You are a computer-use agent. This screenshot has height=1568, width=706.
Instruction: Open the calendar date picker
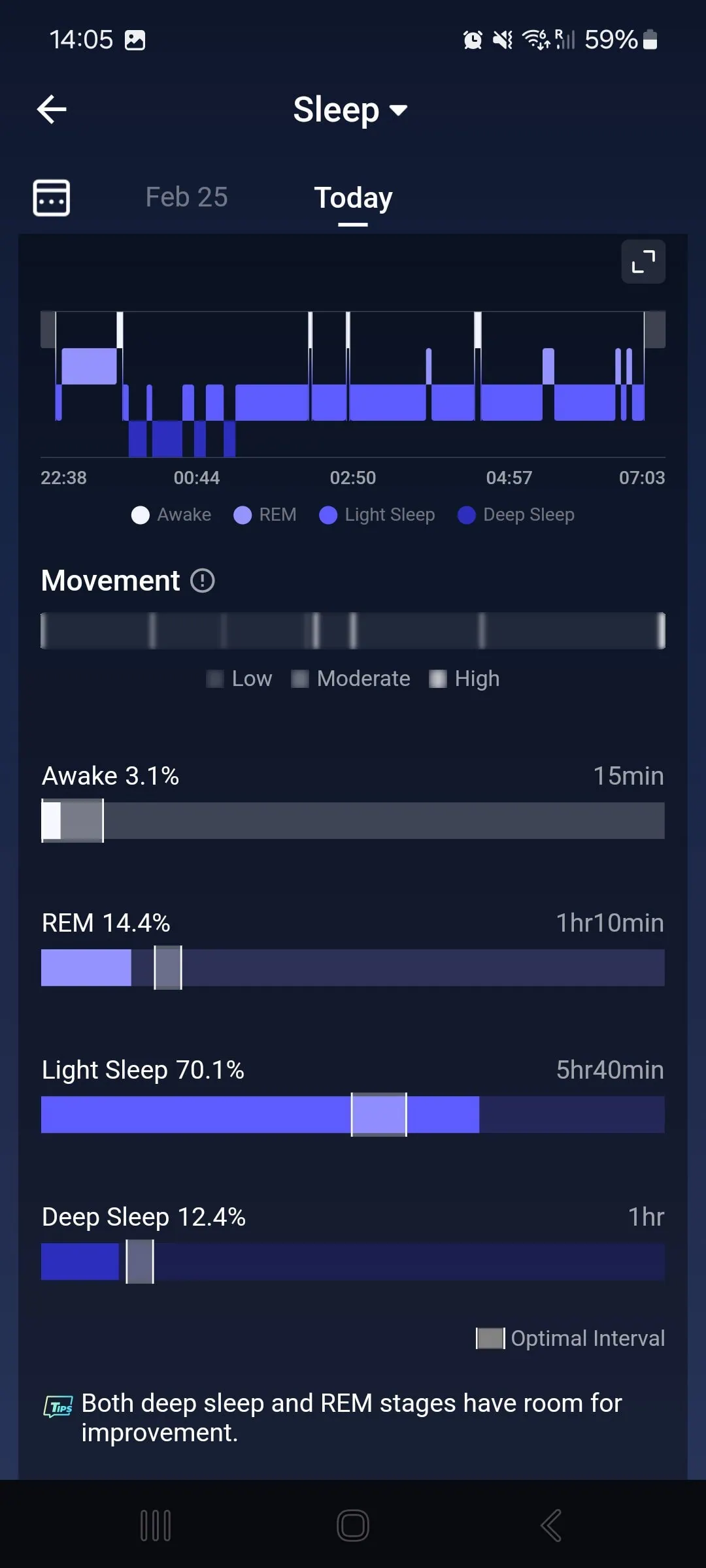52,197
